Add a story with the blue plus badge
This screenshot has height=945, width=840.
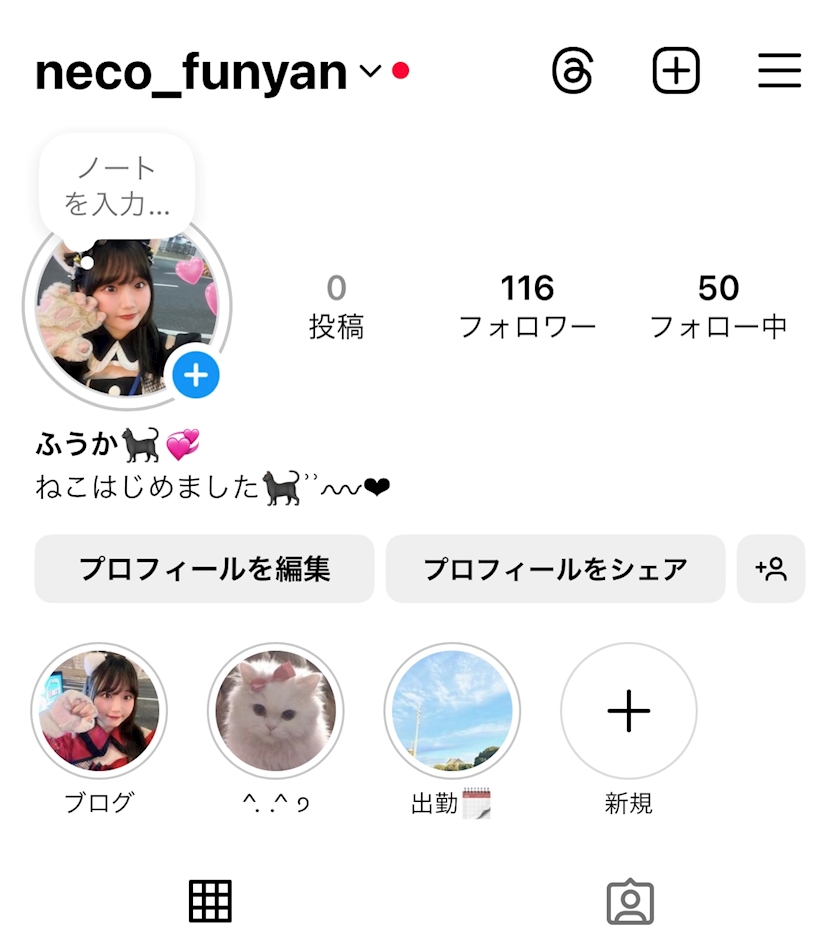pos(196,375)
